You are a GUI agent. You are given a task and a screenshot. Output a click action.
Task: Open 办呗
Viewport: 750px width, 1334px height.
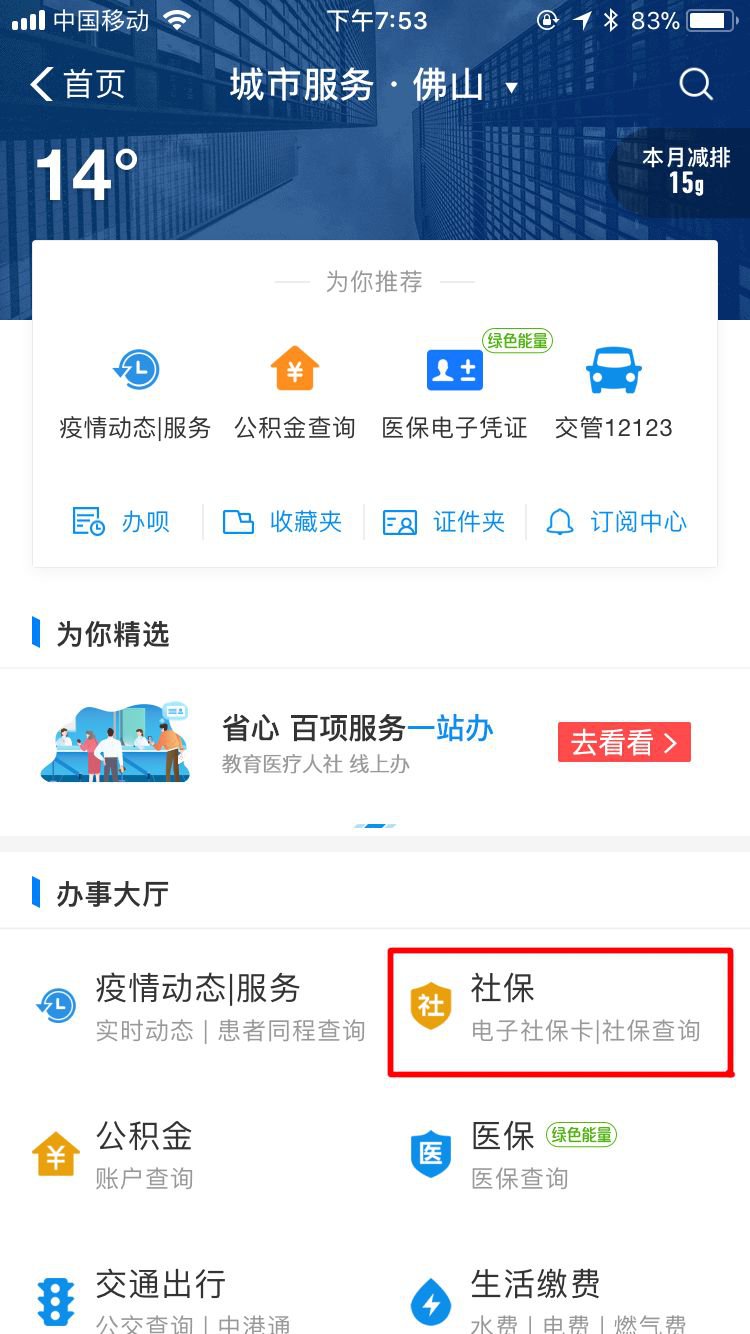pos(121,521)
